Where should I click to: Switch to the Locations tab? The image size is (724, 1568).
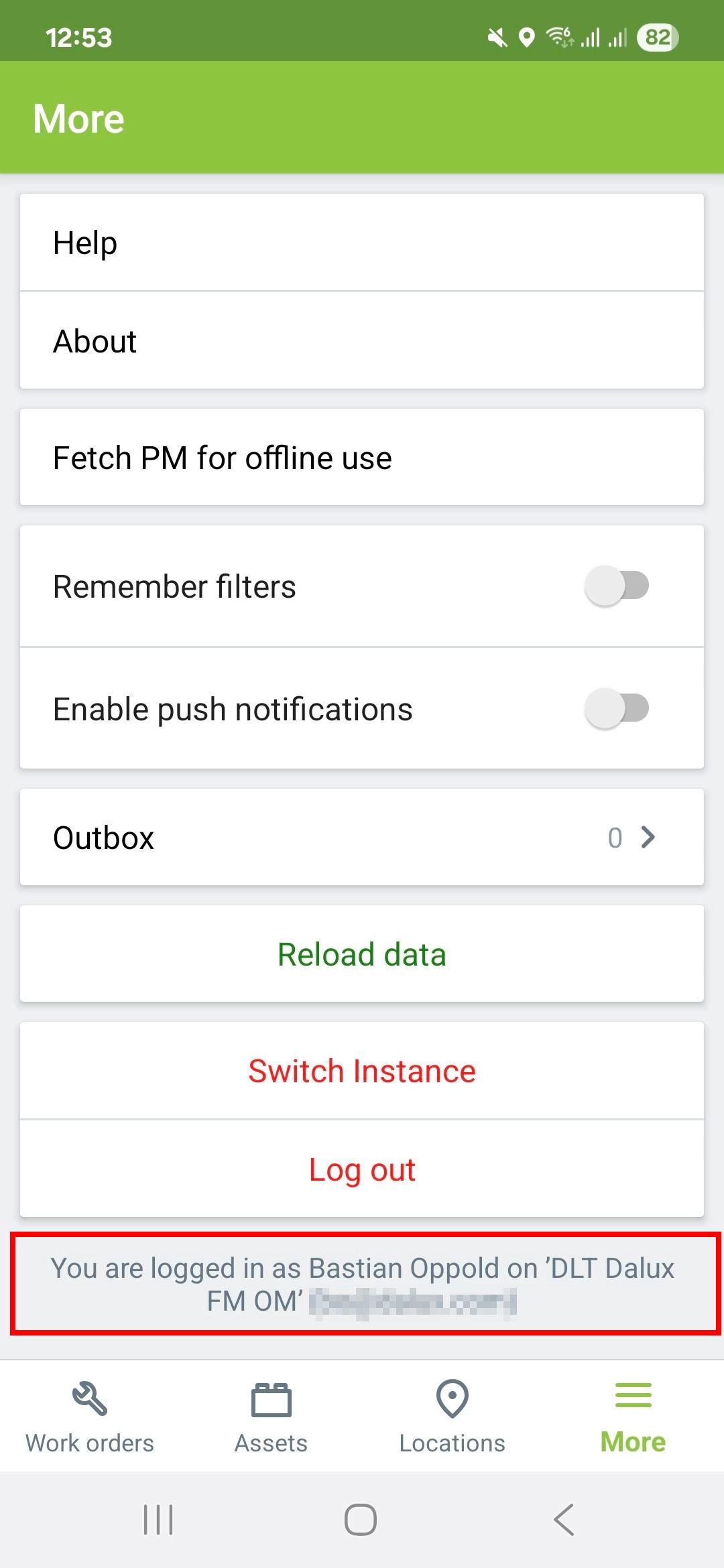pos(452,1417)
